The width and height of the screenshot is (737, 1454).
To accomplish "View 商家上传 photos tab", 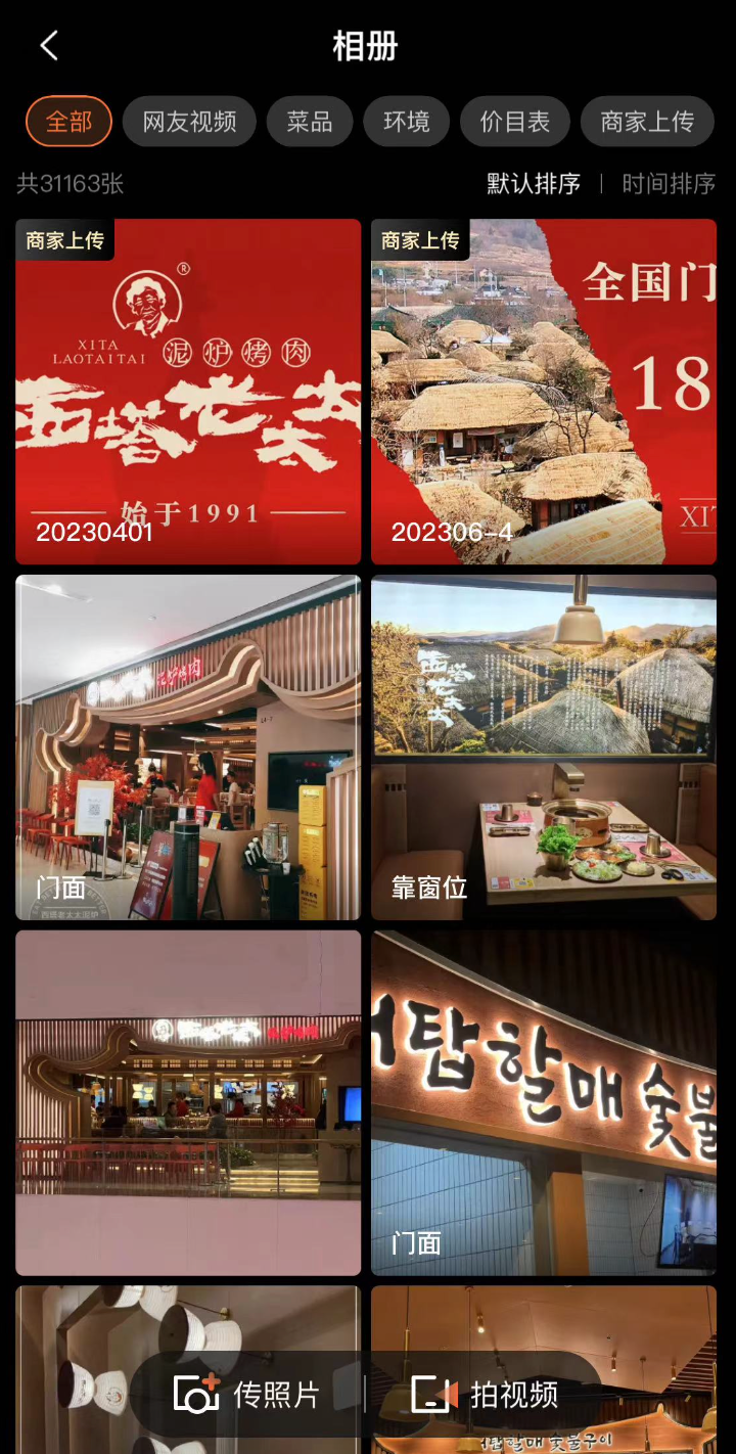I will coord(646,122).
